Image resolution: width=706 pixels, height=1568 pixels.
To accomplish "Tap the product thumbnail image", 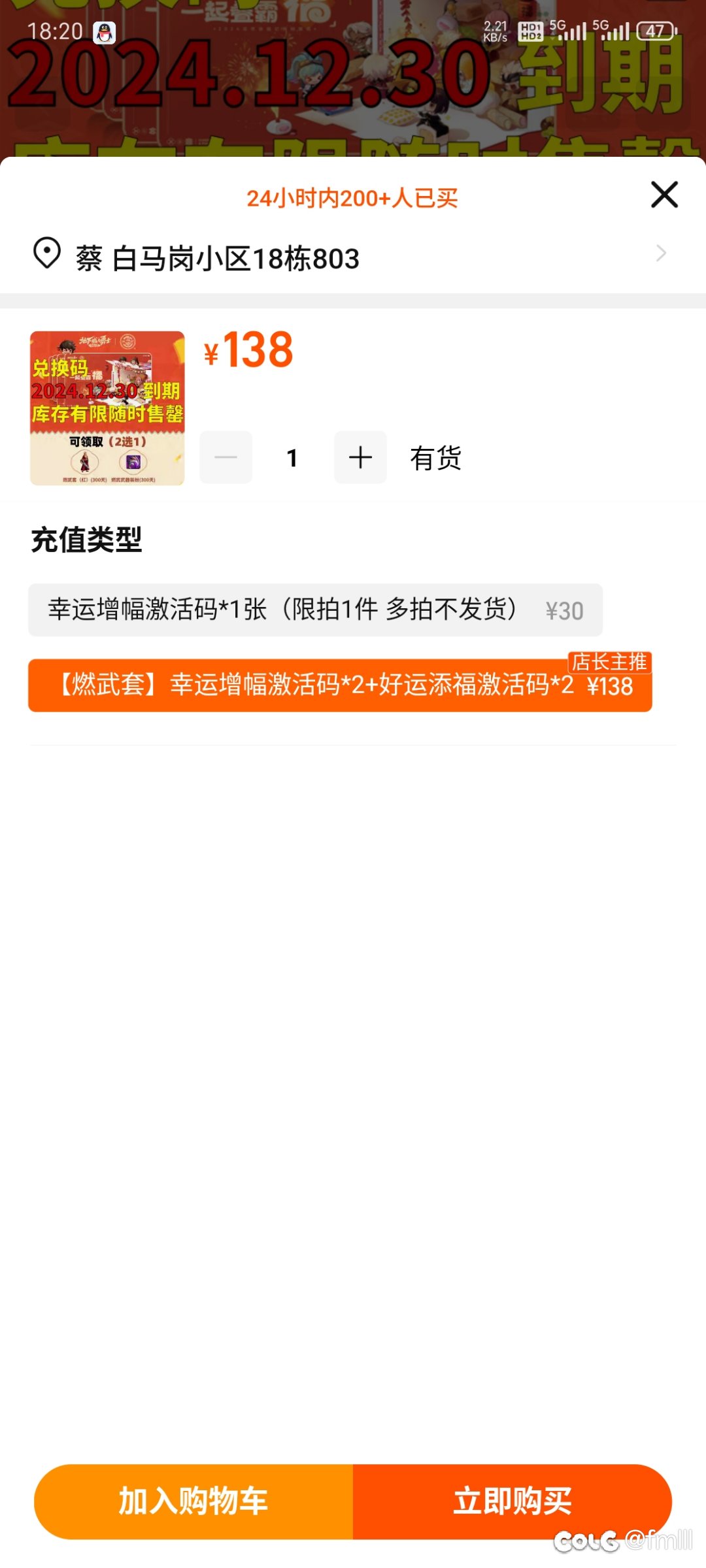I will coord(107,408).
